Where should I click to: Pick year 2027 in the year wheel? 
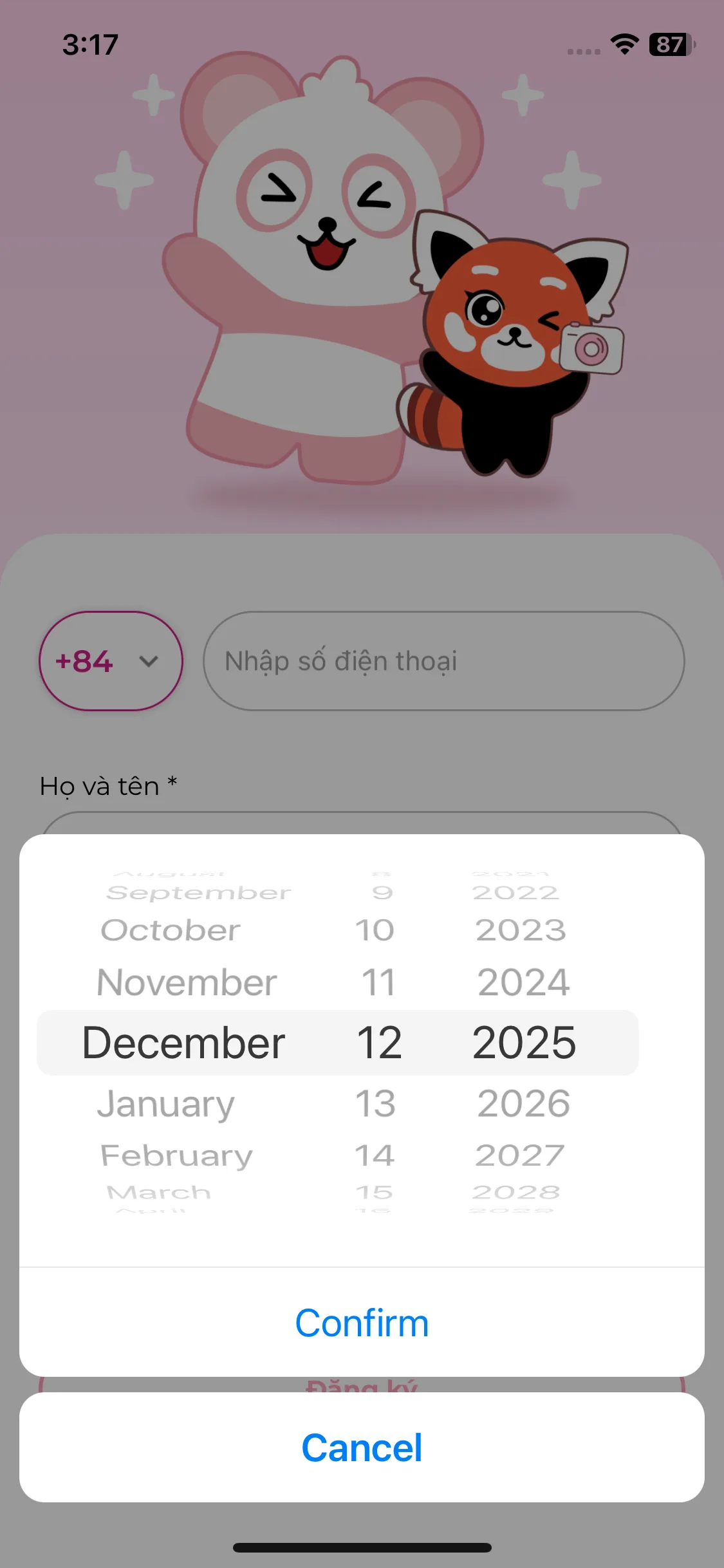[x=519, y=1155]
